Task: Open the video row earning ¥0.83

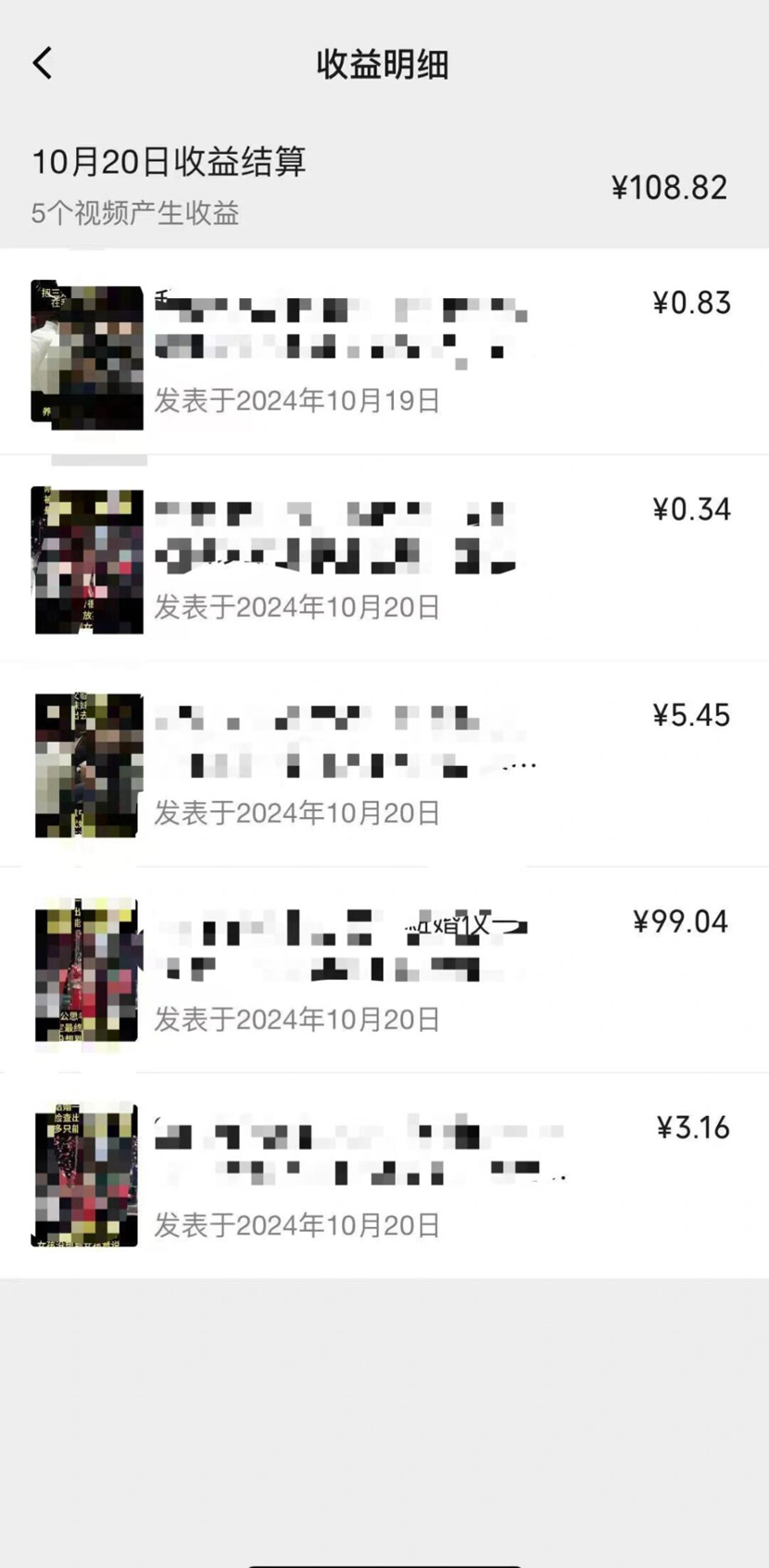Action: coord(384,354)
